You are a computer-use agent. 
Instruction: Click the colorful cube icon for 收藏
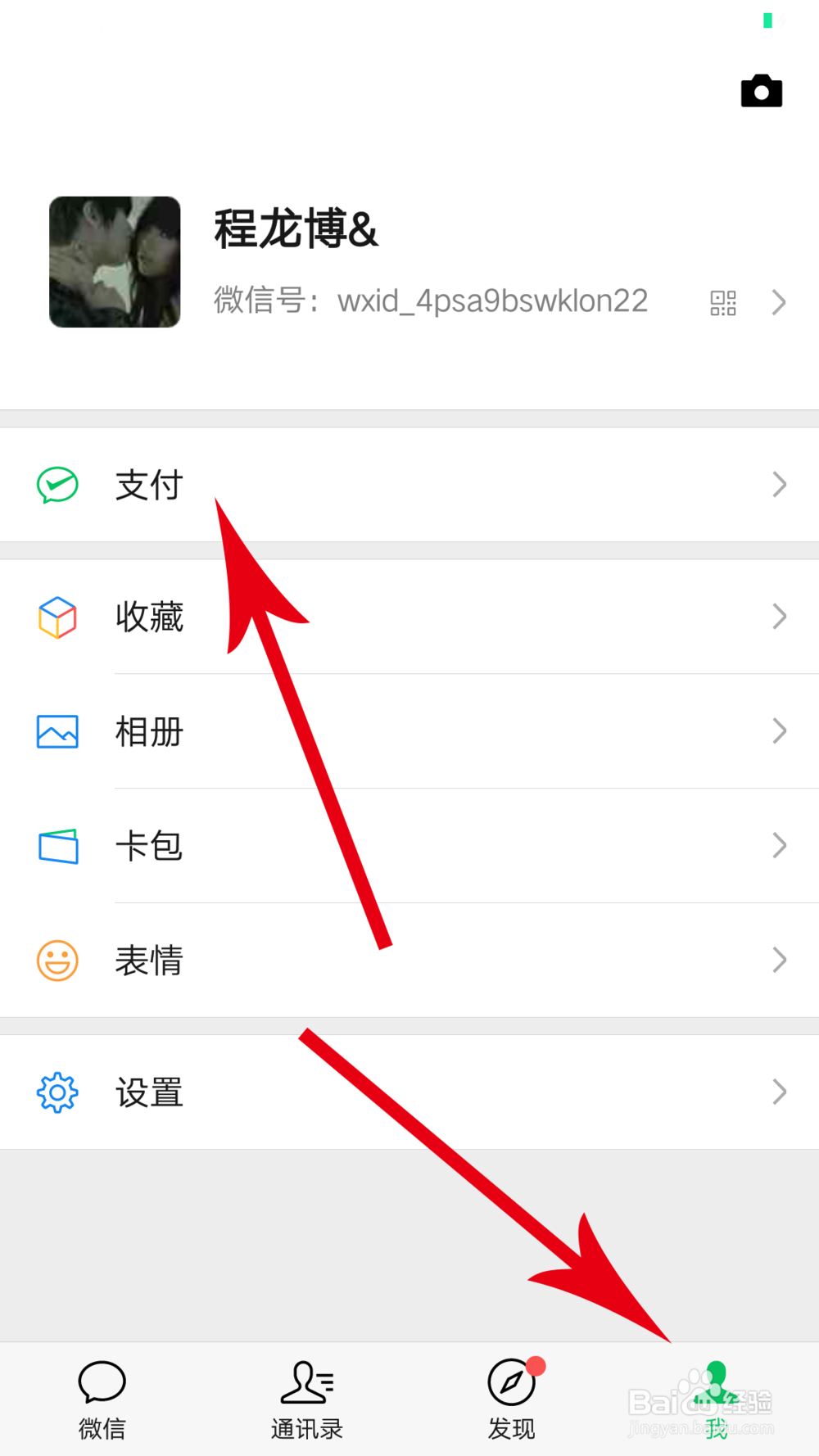coord(56,617)
